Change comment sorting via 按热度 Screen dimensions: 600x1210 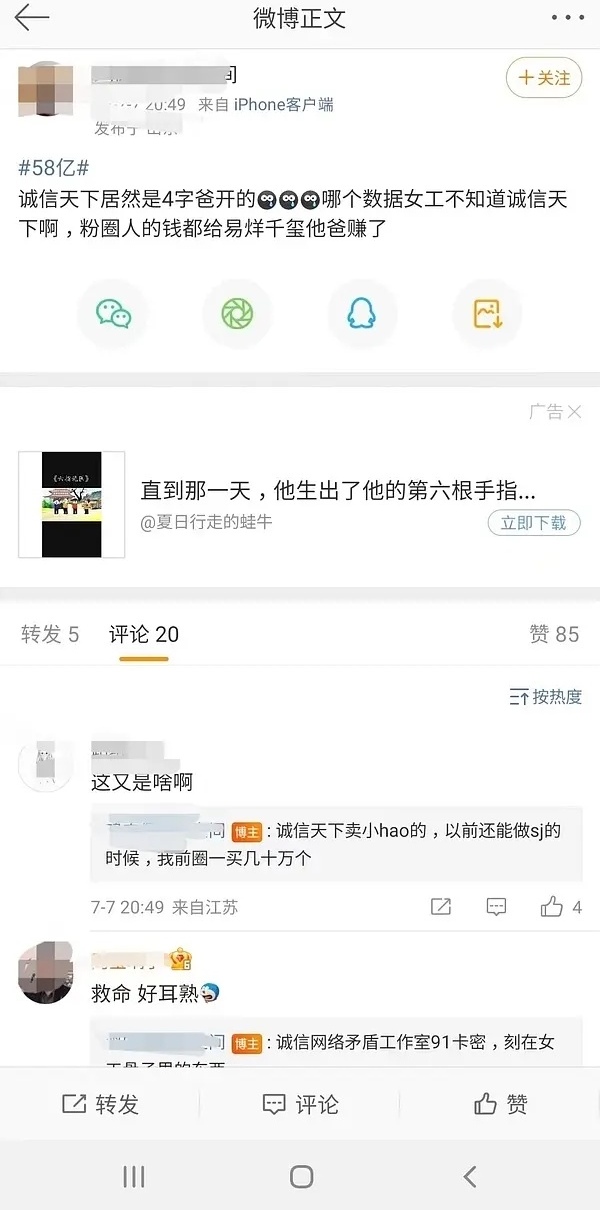(x=546, y=697)
